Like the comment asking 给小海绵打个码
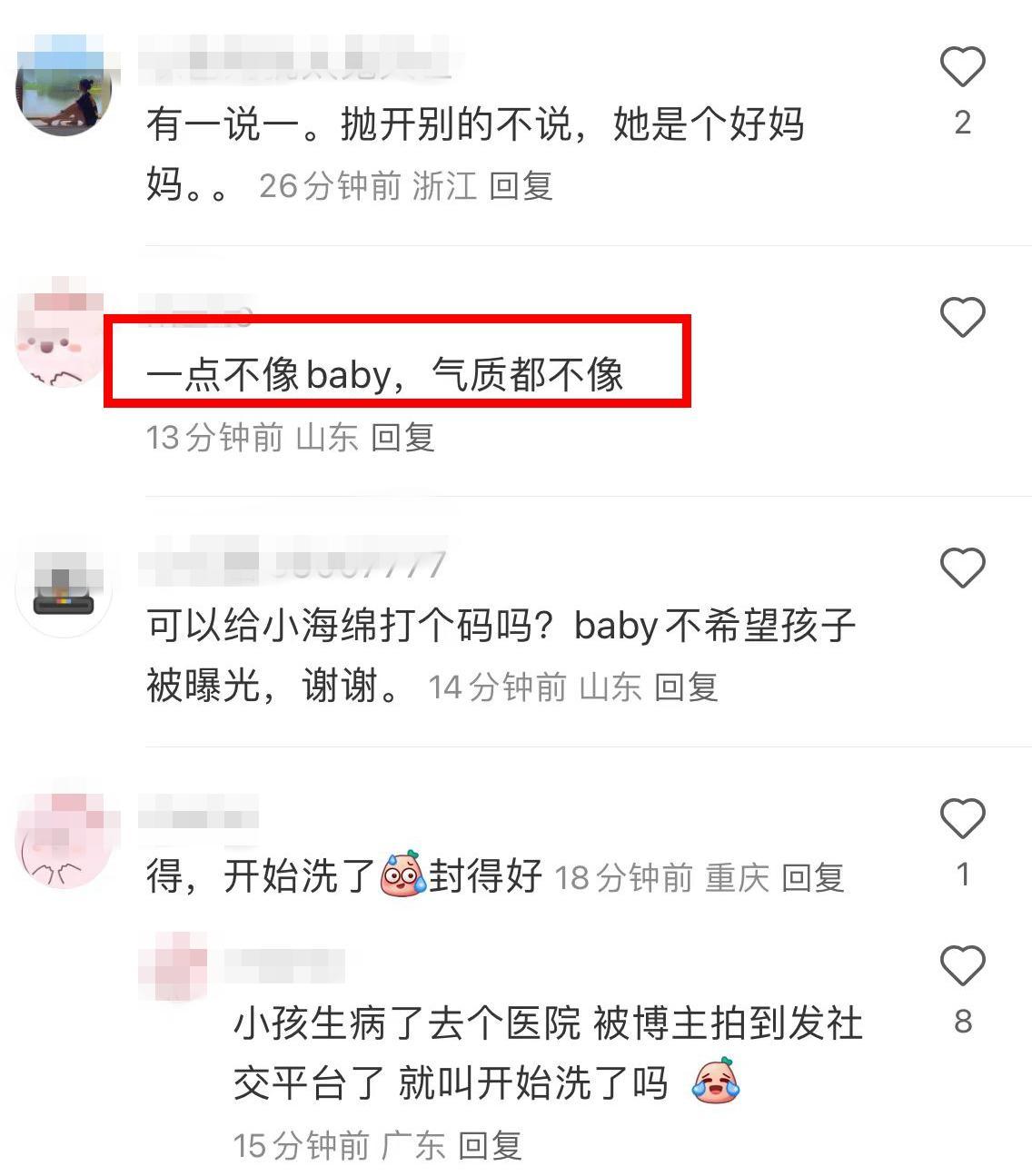This screenshot has height=1176, width=1032. [x=962, y=568]
